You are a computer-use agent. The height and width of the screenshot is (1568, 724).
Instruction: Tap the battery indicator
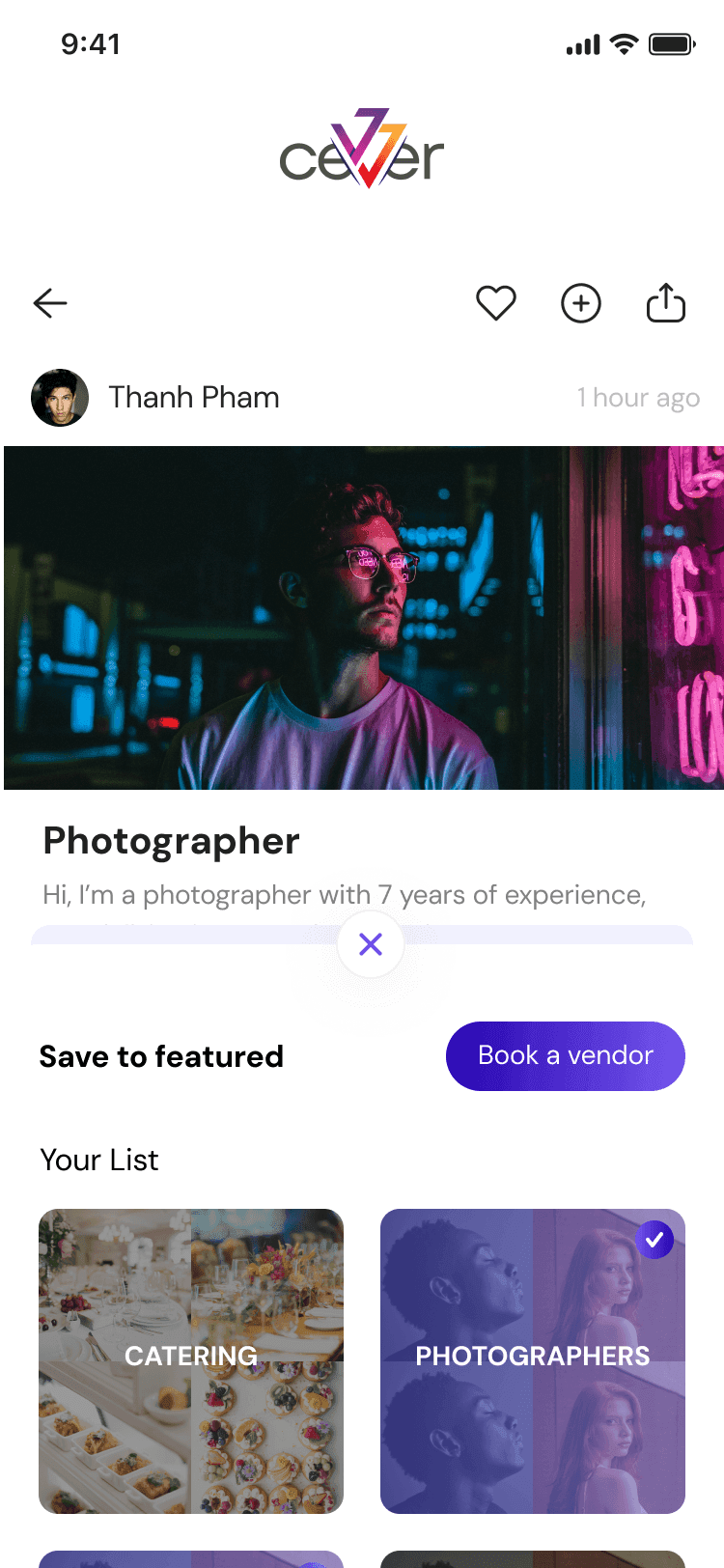[x=671, y=42]
